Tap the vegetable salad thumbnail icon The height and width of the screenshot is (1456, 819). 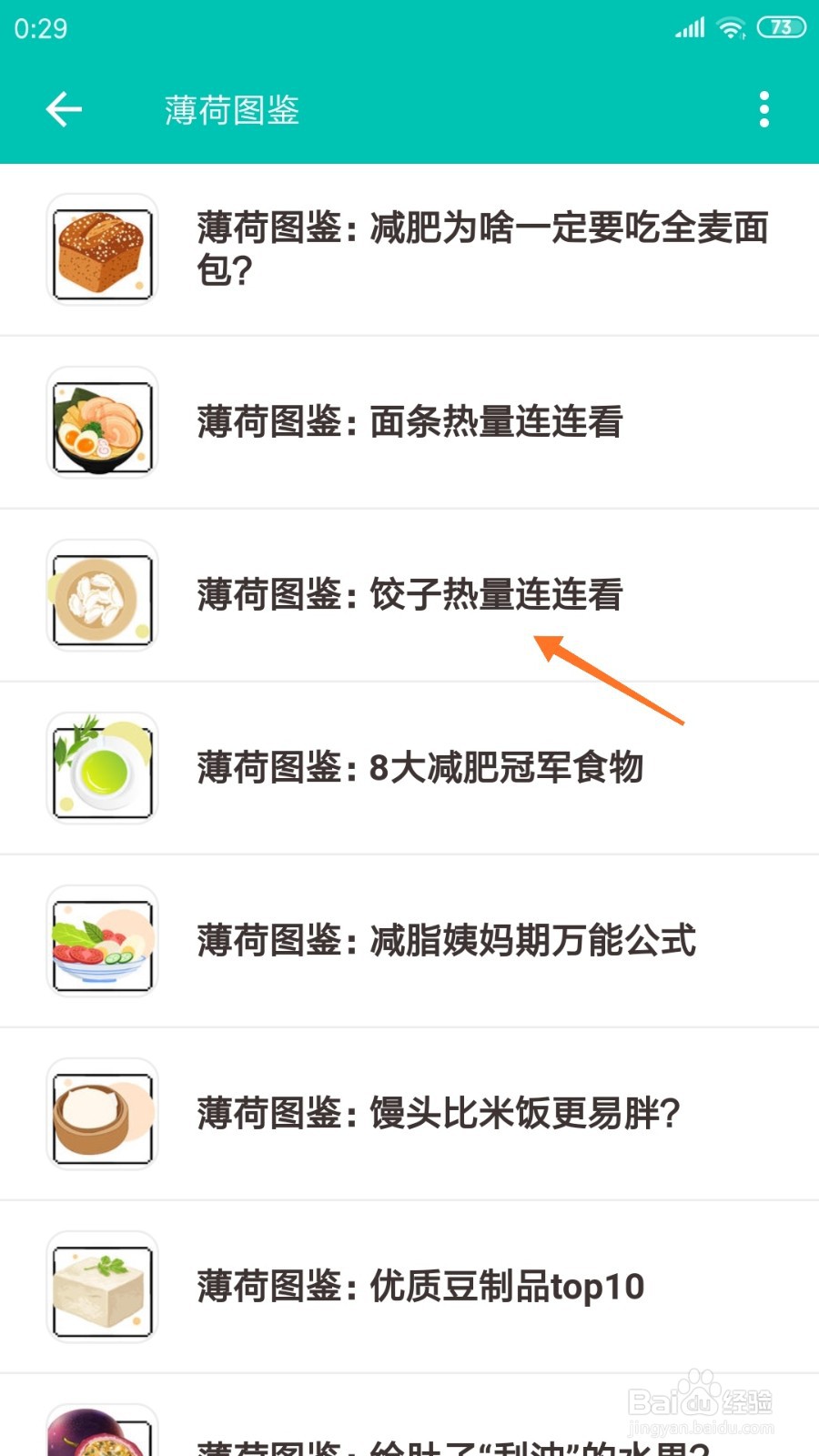click(102, 942)
